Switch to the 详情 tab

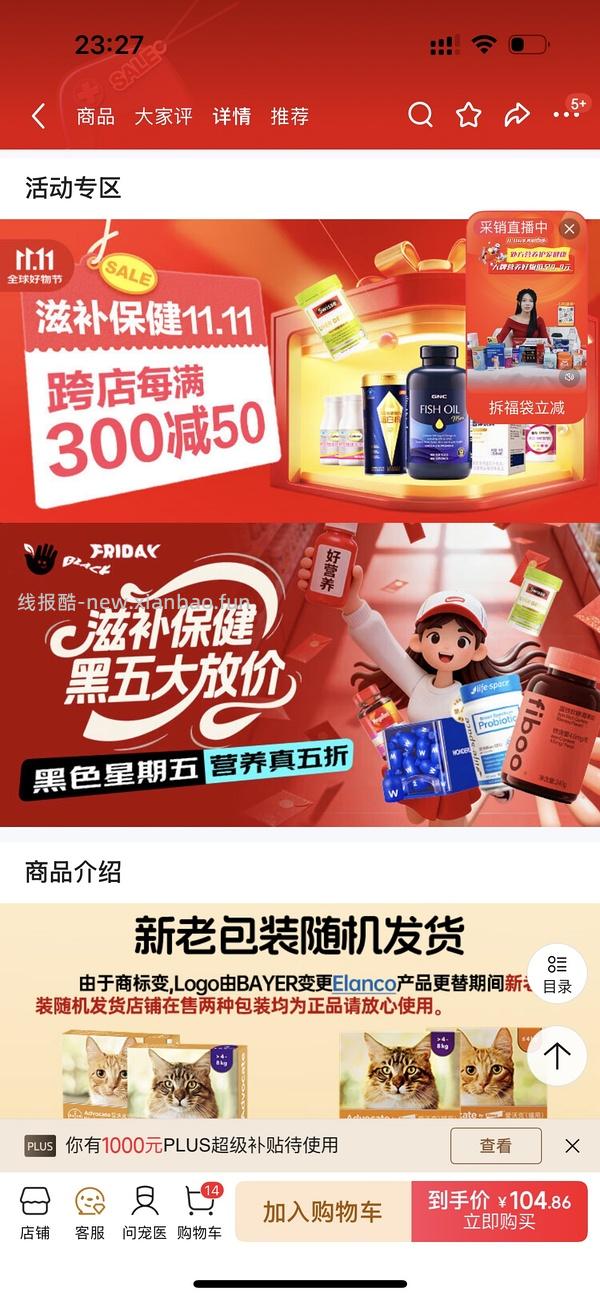pos(231,116)
